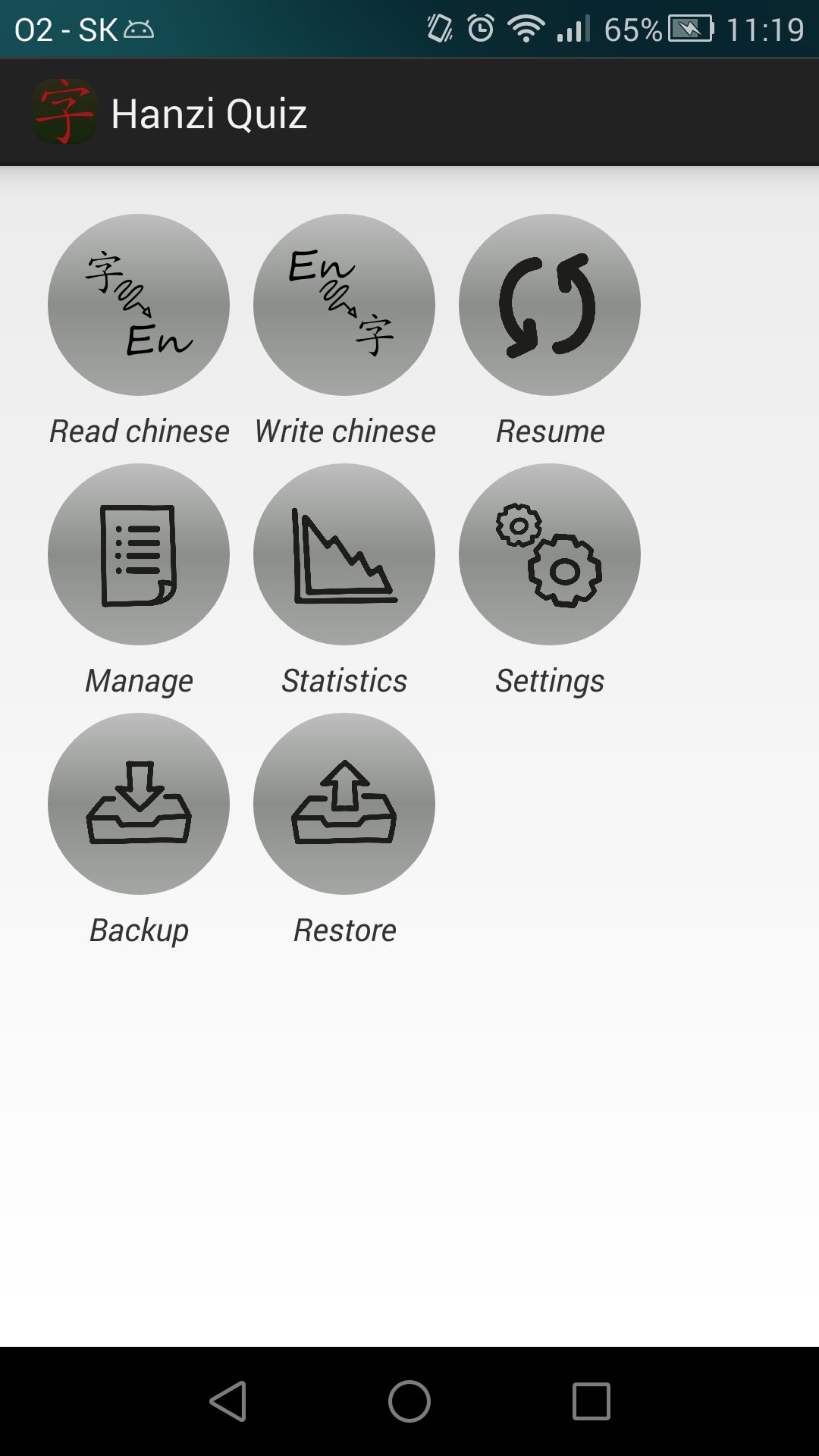The width and height of the screenshot is (819, 1456).
Task: Select the Resume text label
Action: pyautogui.click(x=550, y=431)
